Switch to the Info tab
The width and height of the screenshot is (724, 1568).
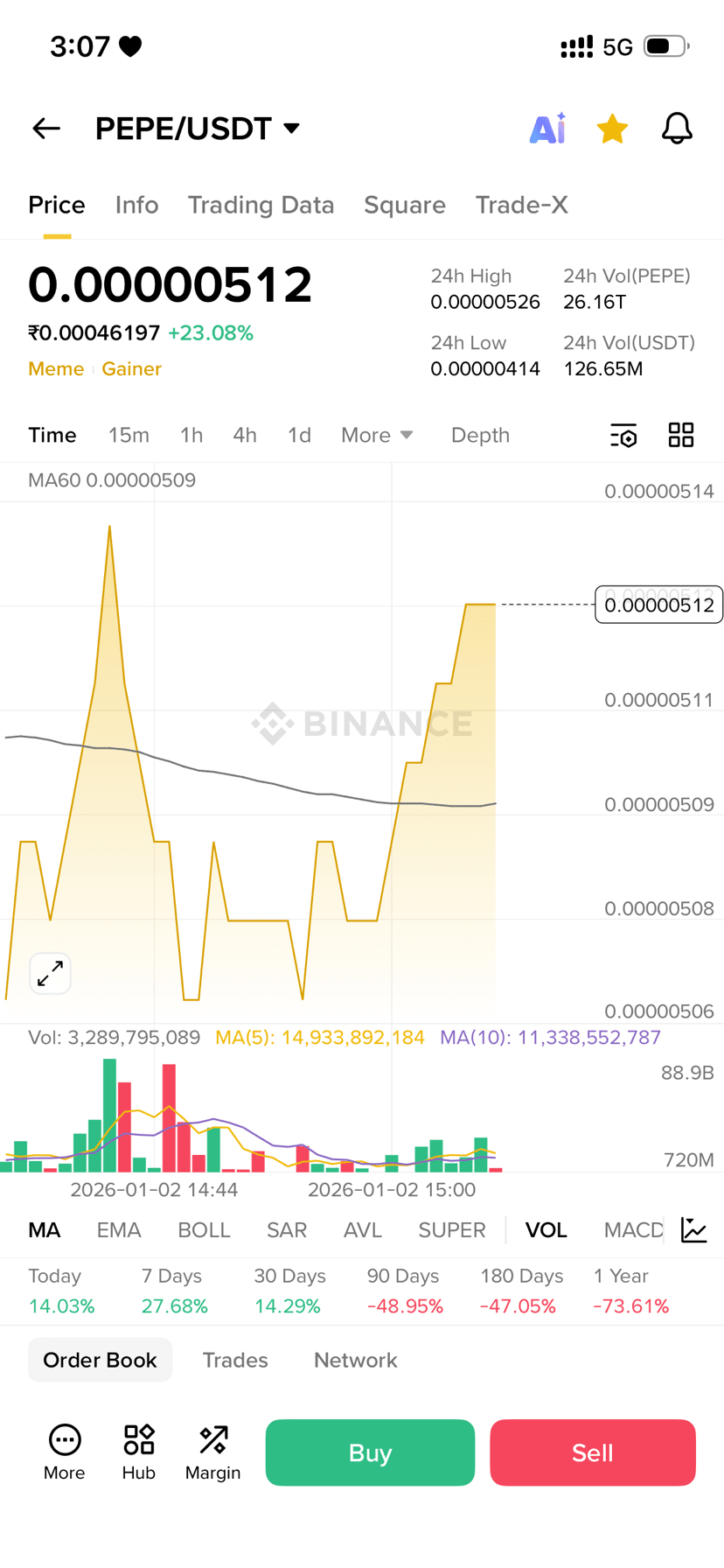click(136, 205)
